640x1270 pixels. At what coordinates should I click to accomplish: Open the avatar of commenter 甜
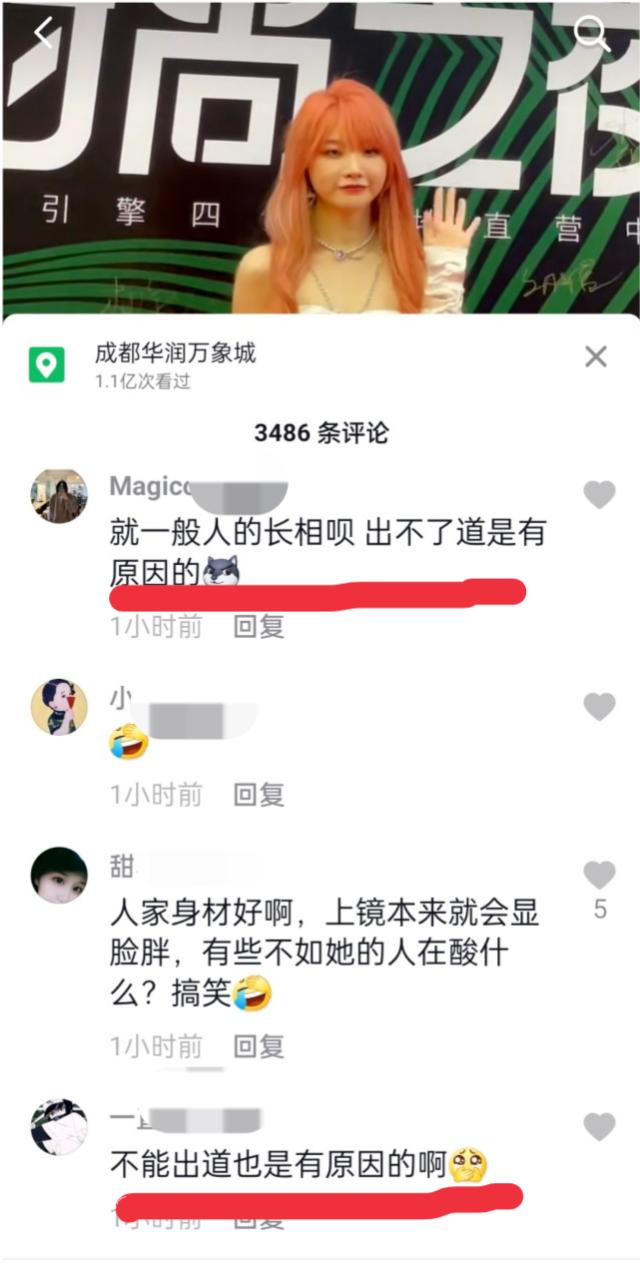tap(59, 875)
